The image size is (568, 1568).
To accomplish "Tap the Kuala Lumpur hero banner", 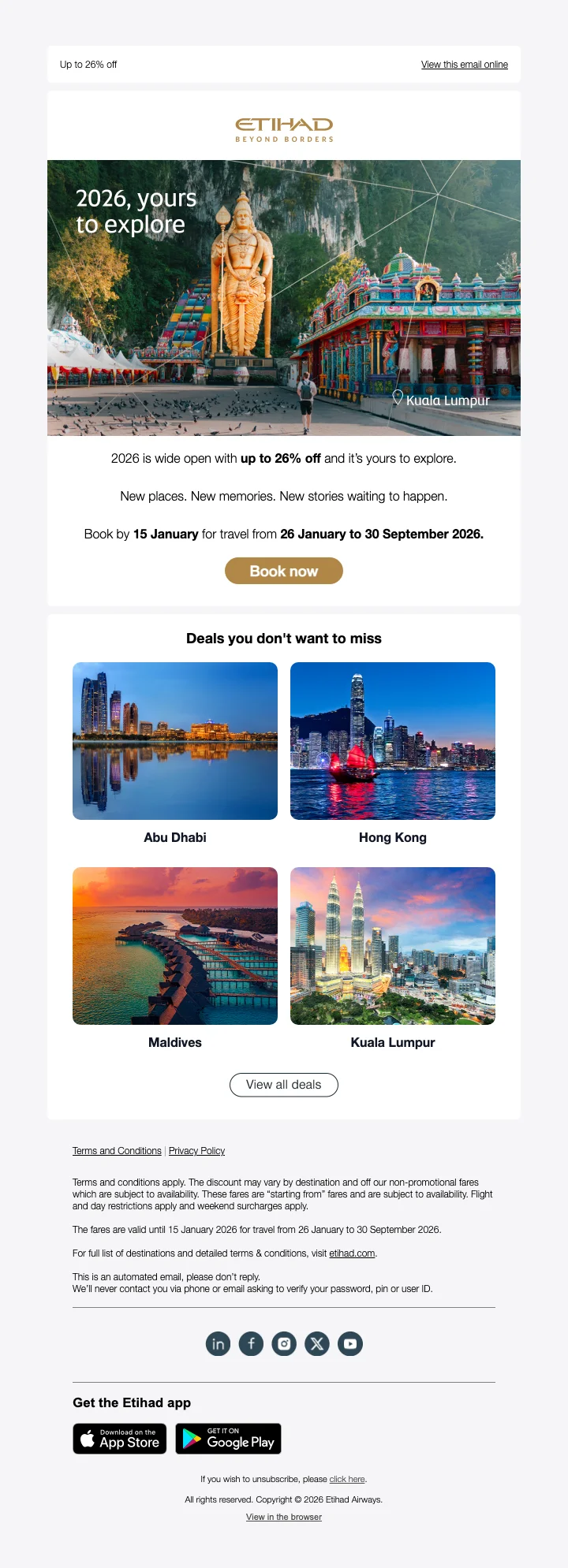I will pos(284,298).
